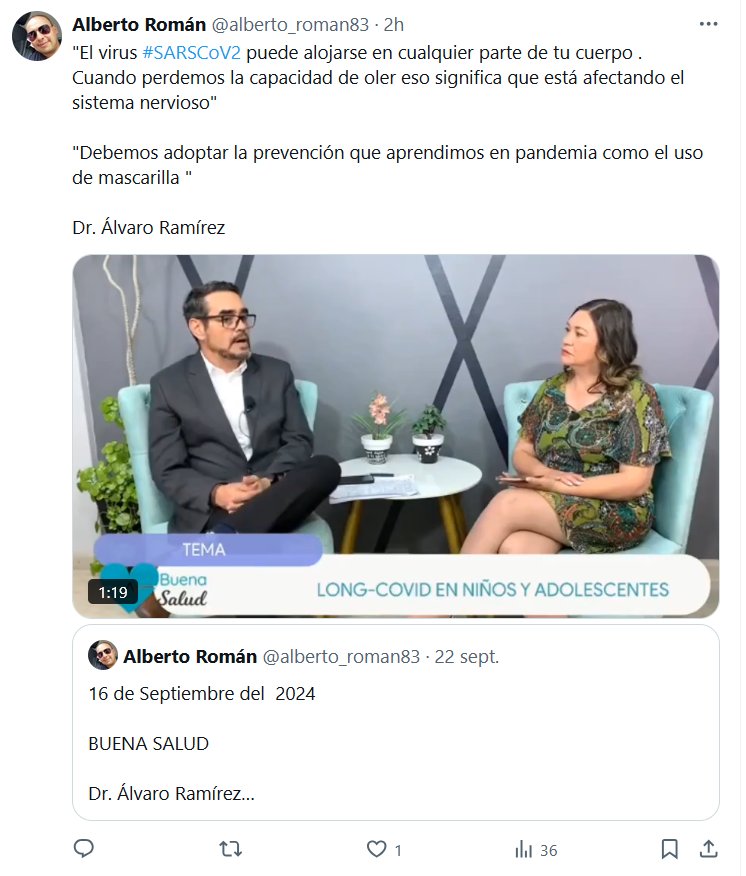
Task: Repost this tweet
Action: (x=230, y=849)
